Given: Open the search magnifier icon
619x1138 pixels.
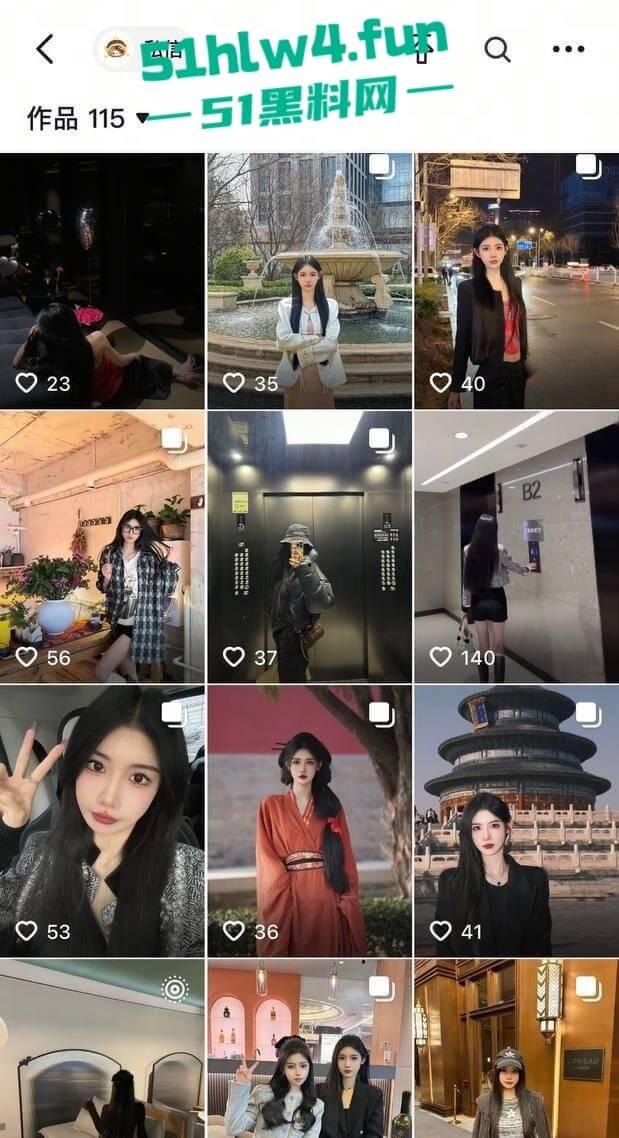Looking at the screenshot, I should click(x=497, y=49).
